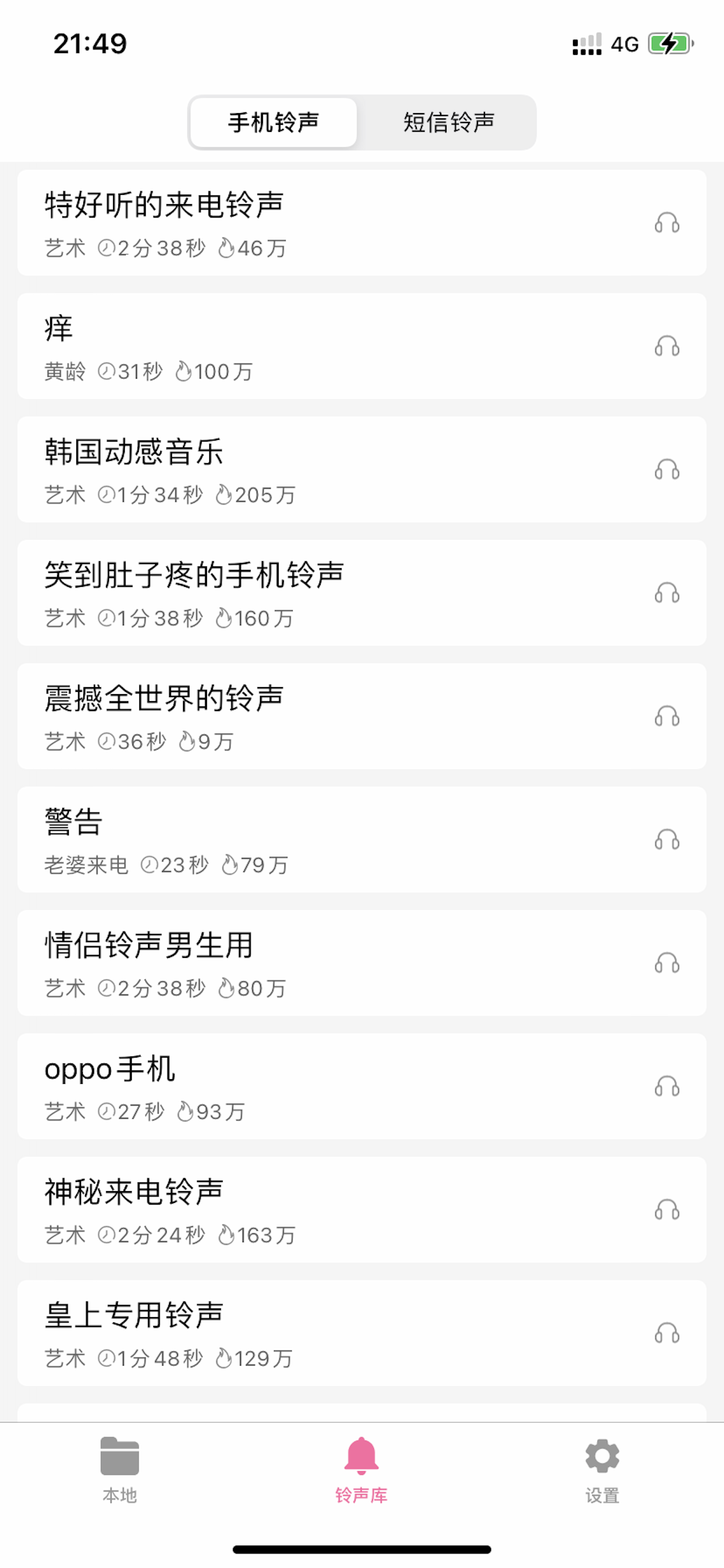The height and width of the screenshot is (1568, 724).
Task: Open the 韩国动感音乐 ringtone row
Action: tap(361, 470)
